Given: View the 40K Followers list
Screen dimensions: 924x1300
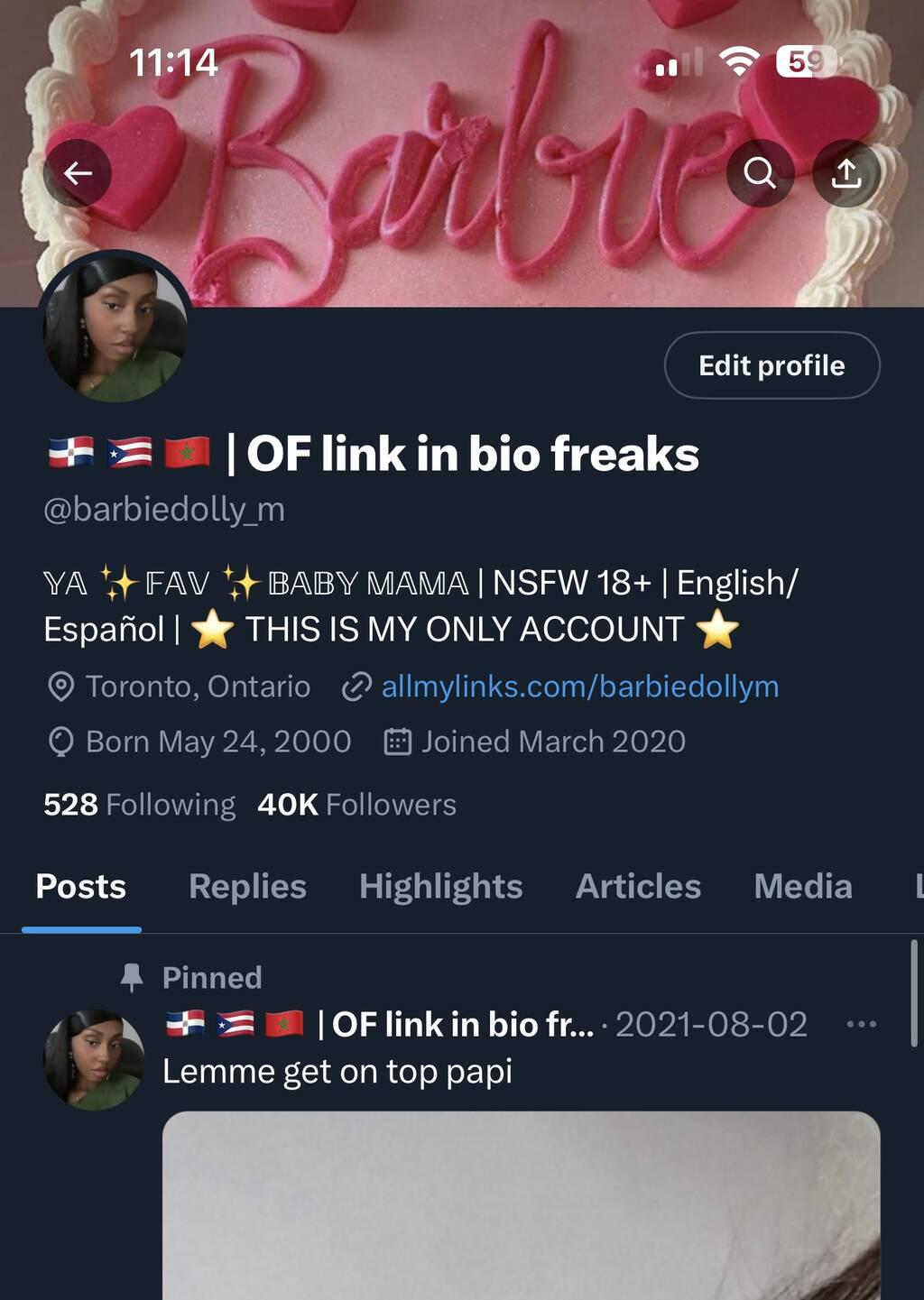Looking at the screenshot, I should click(357, 804).
